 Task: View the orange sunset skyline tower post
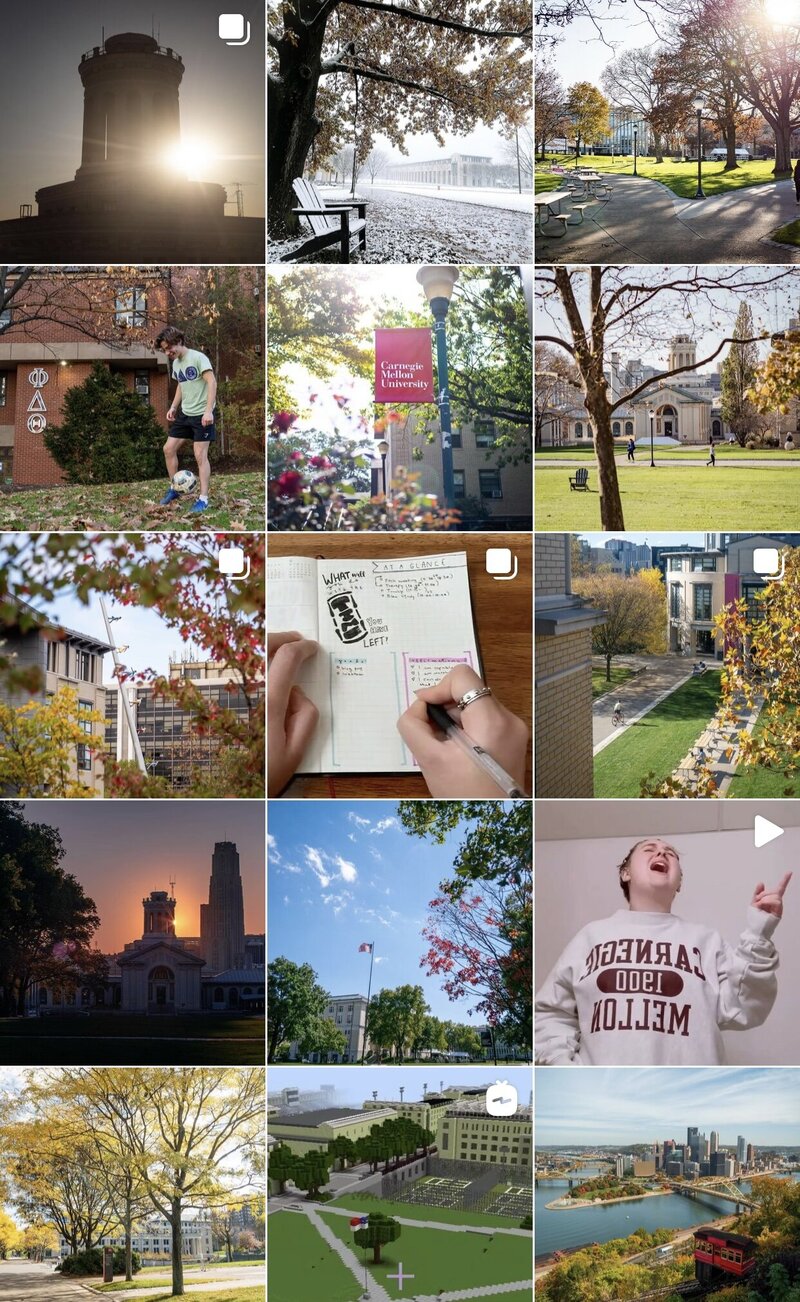[x=132, y=932]
